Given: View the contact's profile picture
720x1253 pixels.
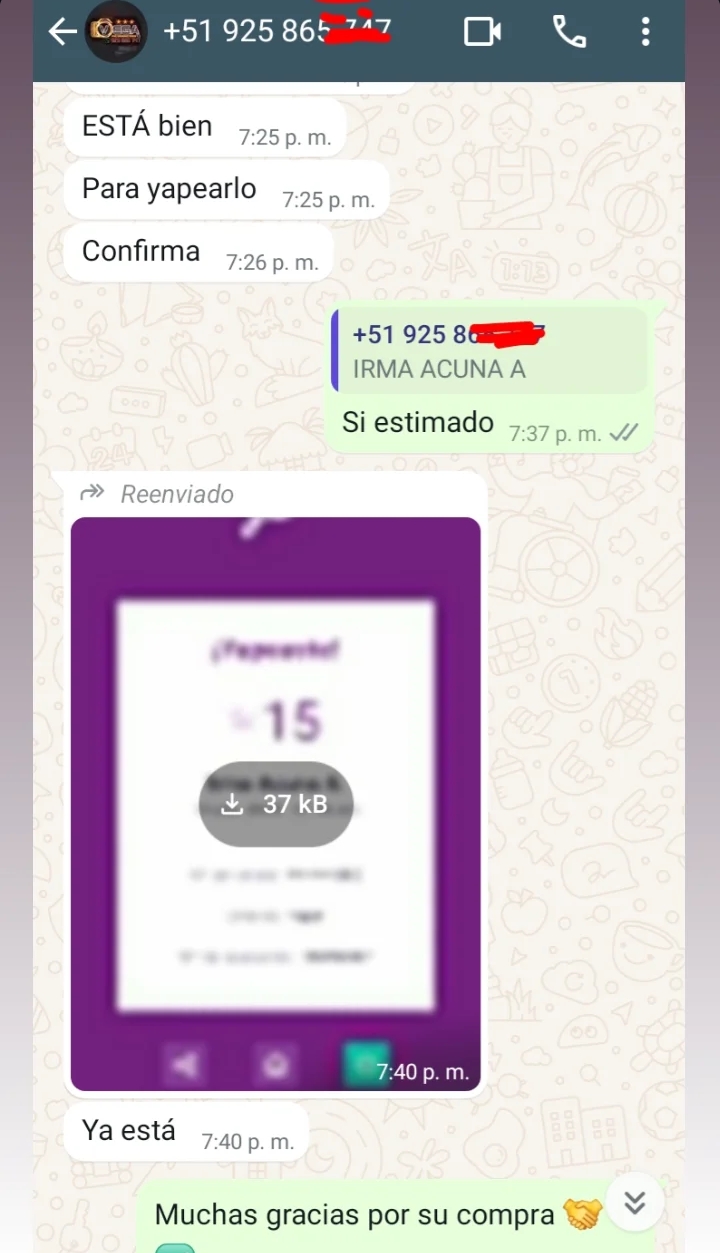Looking at the screenshot, I should (x=116, y=33).
